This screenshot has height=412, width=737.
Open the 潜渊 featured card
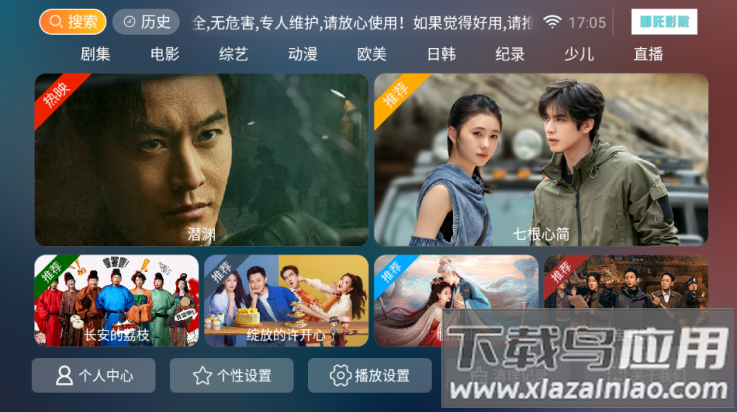201,160
